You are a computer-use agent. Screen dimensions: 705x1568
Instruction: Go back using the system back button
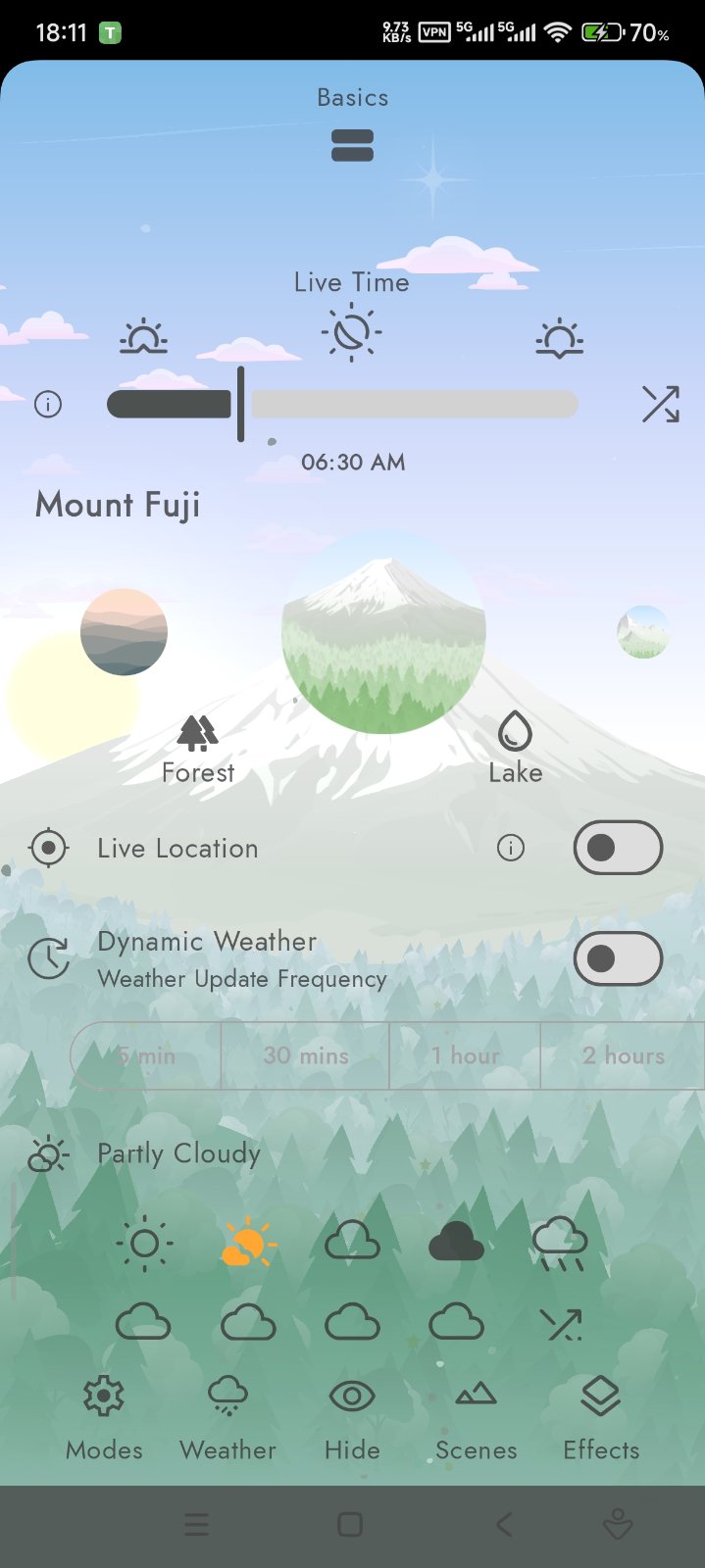(504, 1524)
